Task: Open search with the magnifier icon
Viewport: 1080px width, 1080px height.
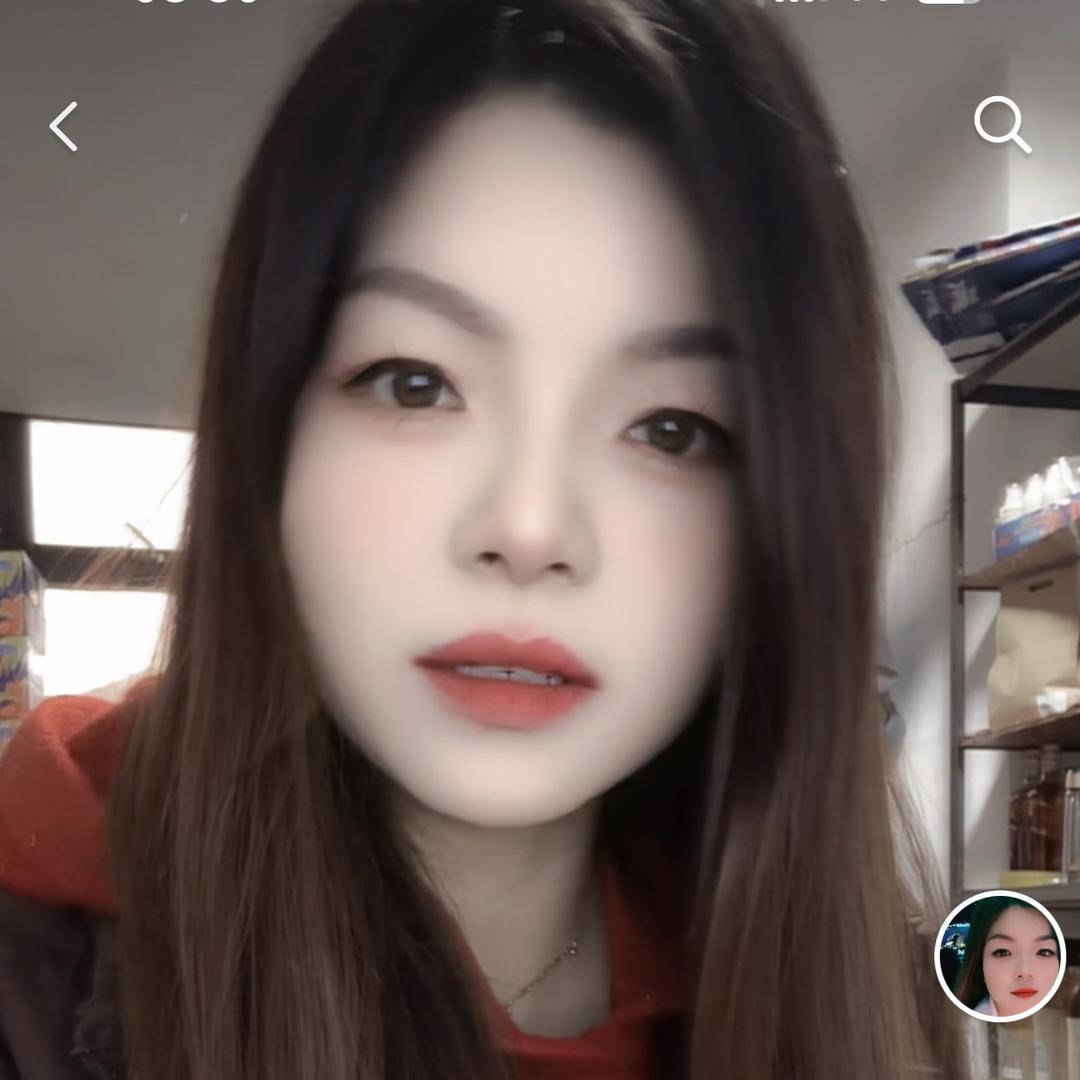Action: [x=1002, y=125]
